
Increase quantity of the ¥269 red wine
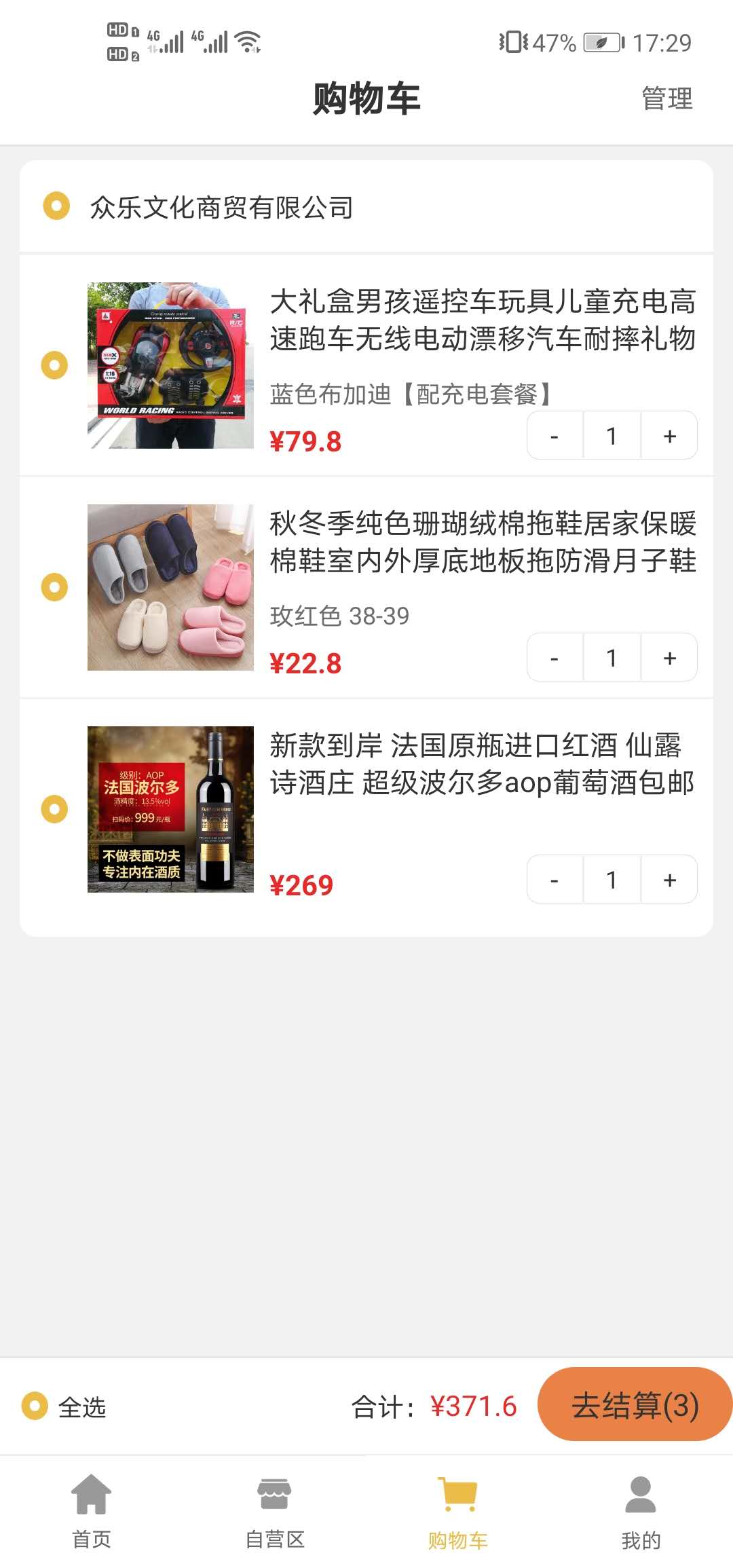click(x=669, y=880)
